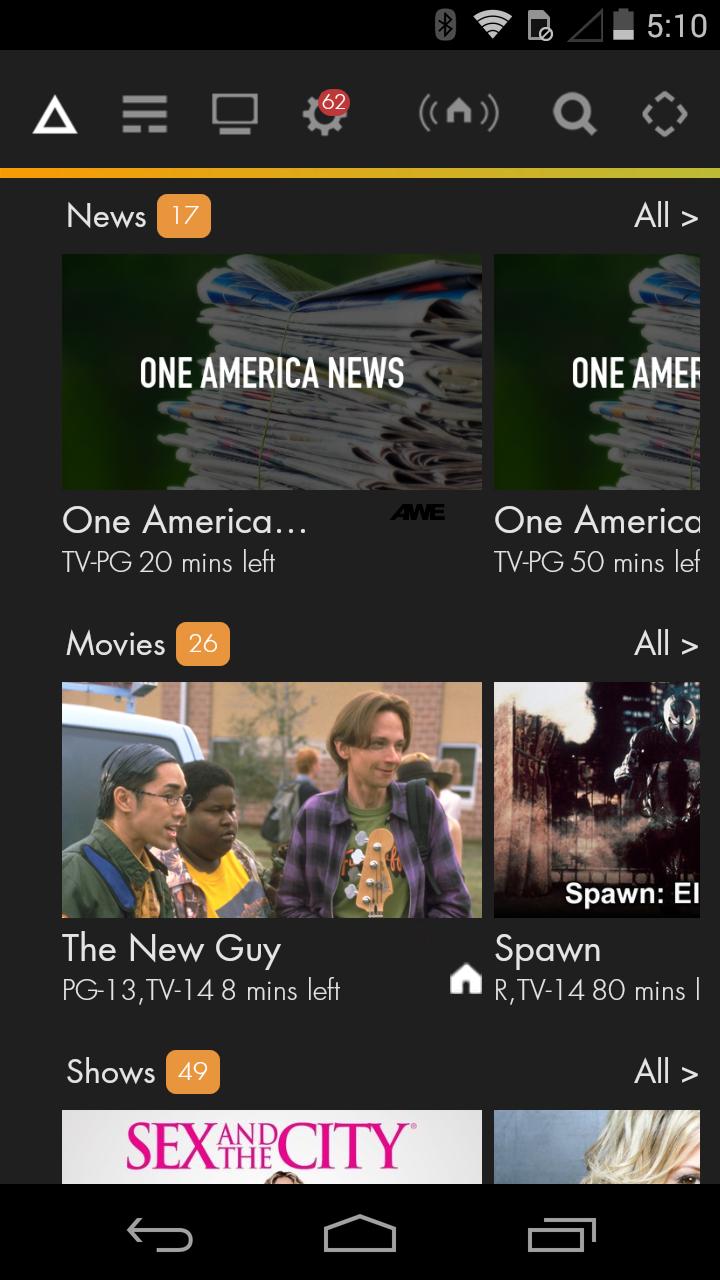The image size is (720, 1280).
Task: Go back using system back button
Action: pyautogui.click(x=160, y=1234)
